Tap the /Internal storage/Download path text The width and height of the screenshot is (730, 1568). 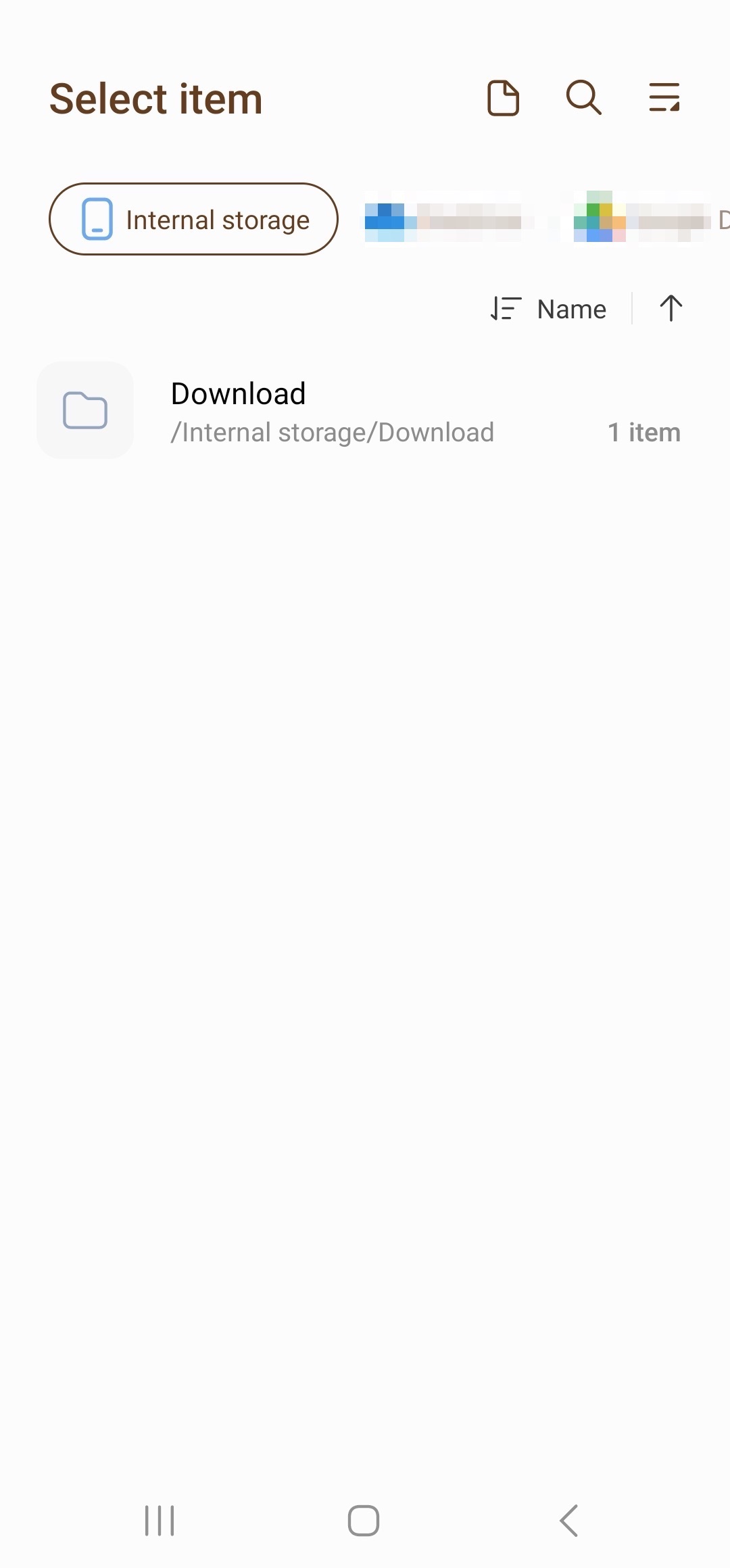[333, 431]
